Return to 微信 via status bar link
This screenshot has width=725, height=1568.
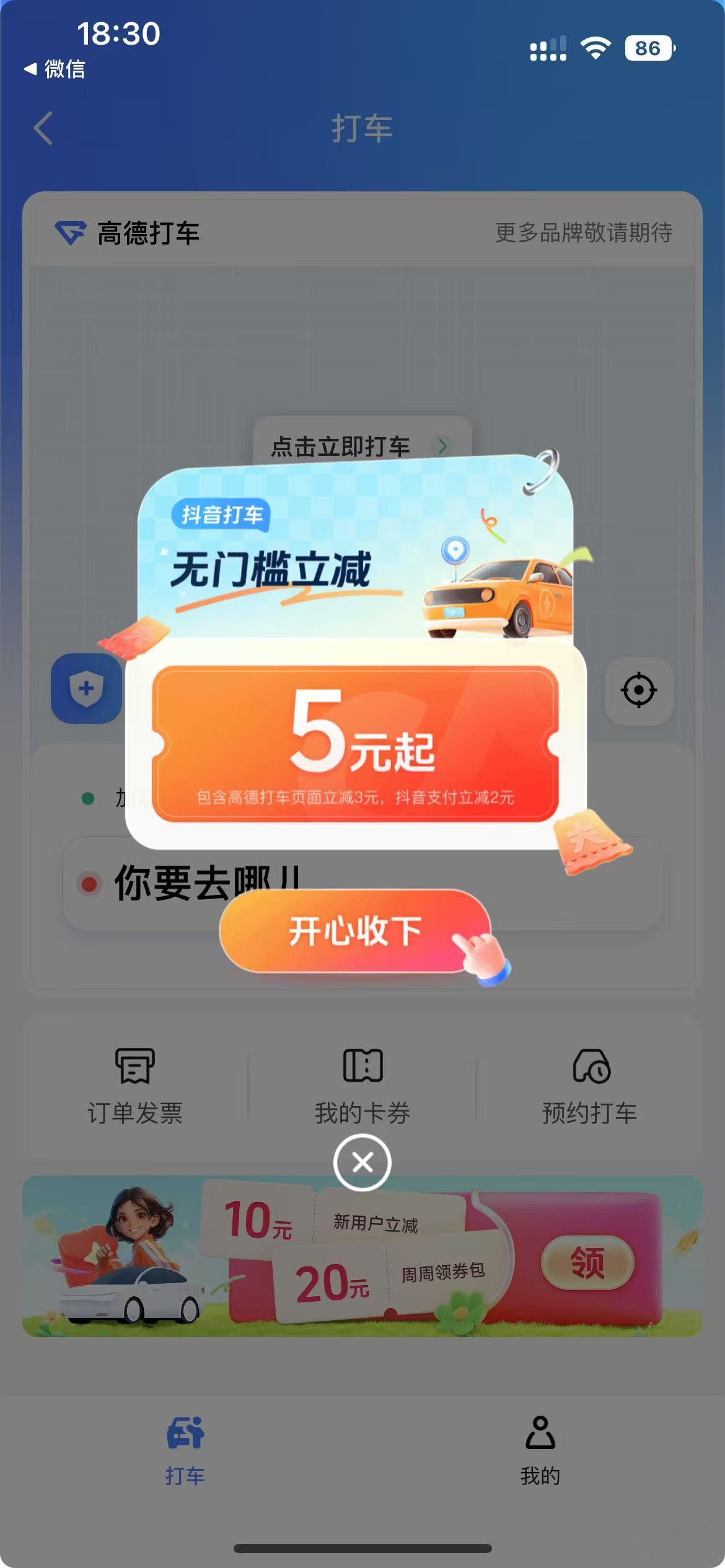tap(55, 69)
